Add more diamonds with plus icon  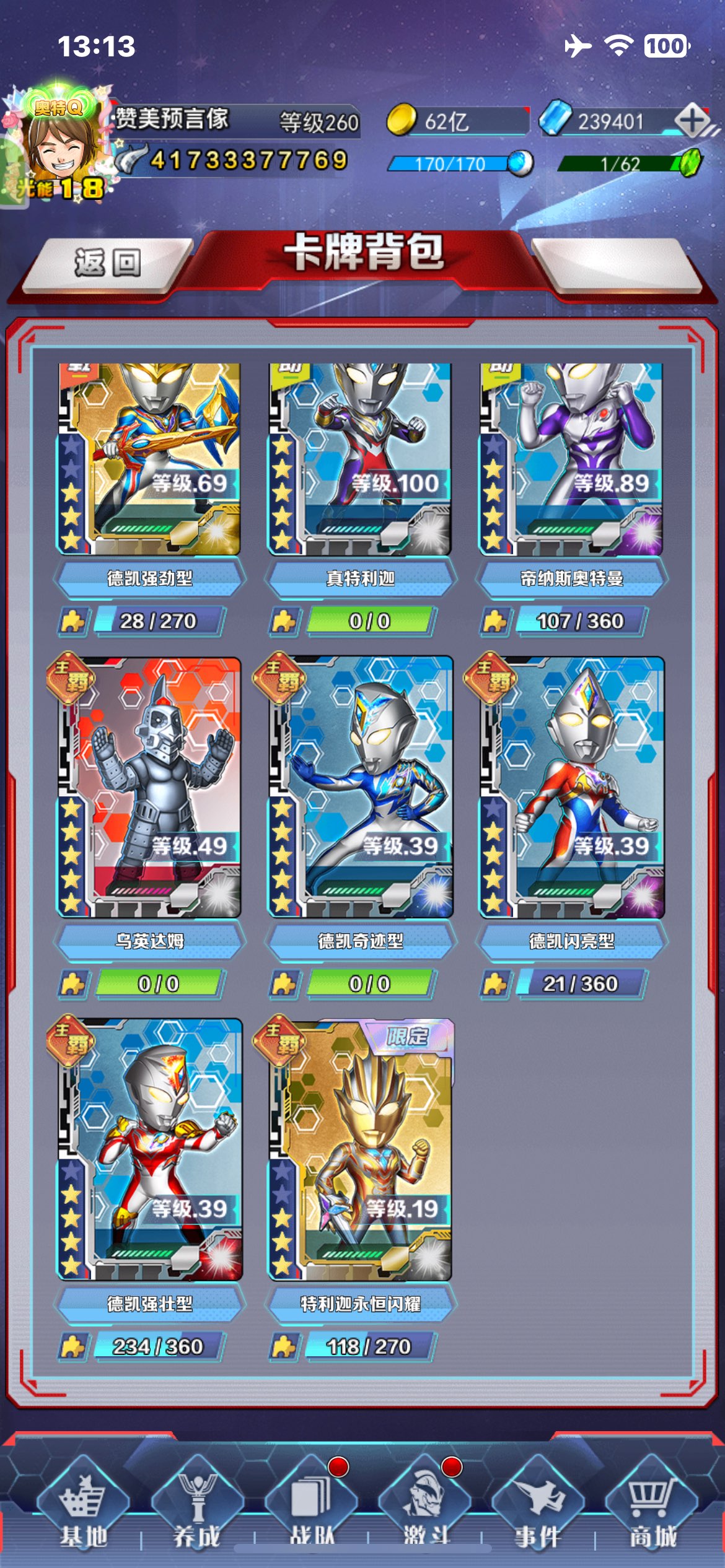(692, 120)
